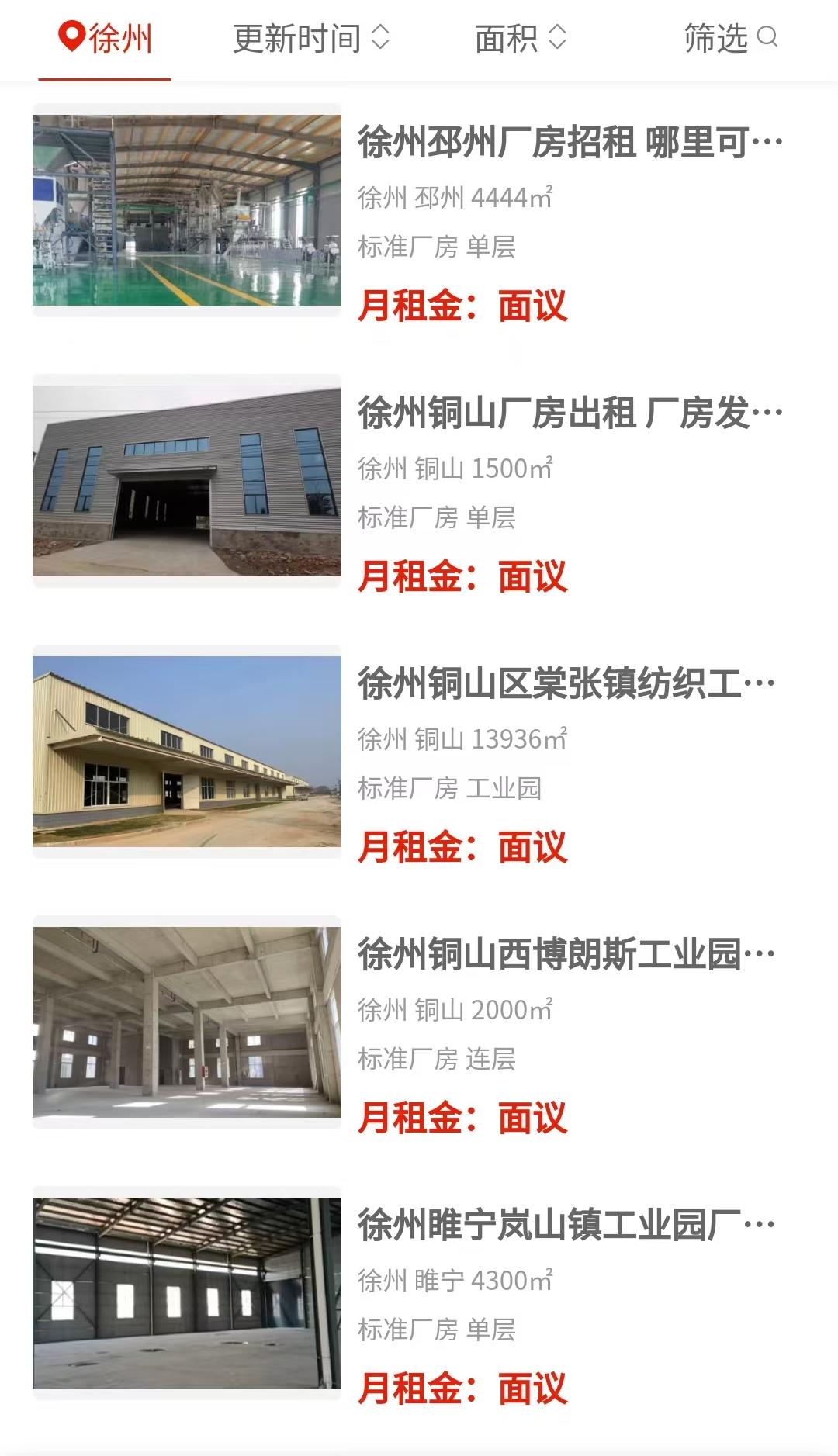The image size is (838, 1456).
Task: Sort listings by 面积
Action: pos(520,38)
